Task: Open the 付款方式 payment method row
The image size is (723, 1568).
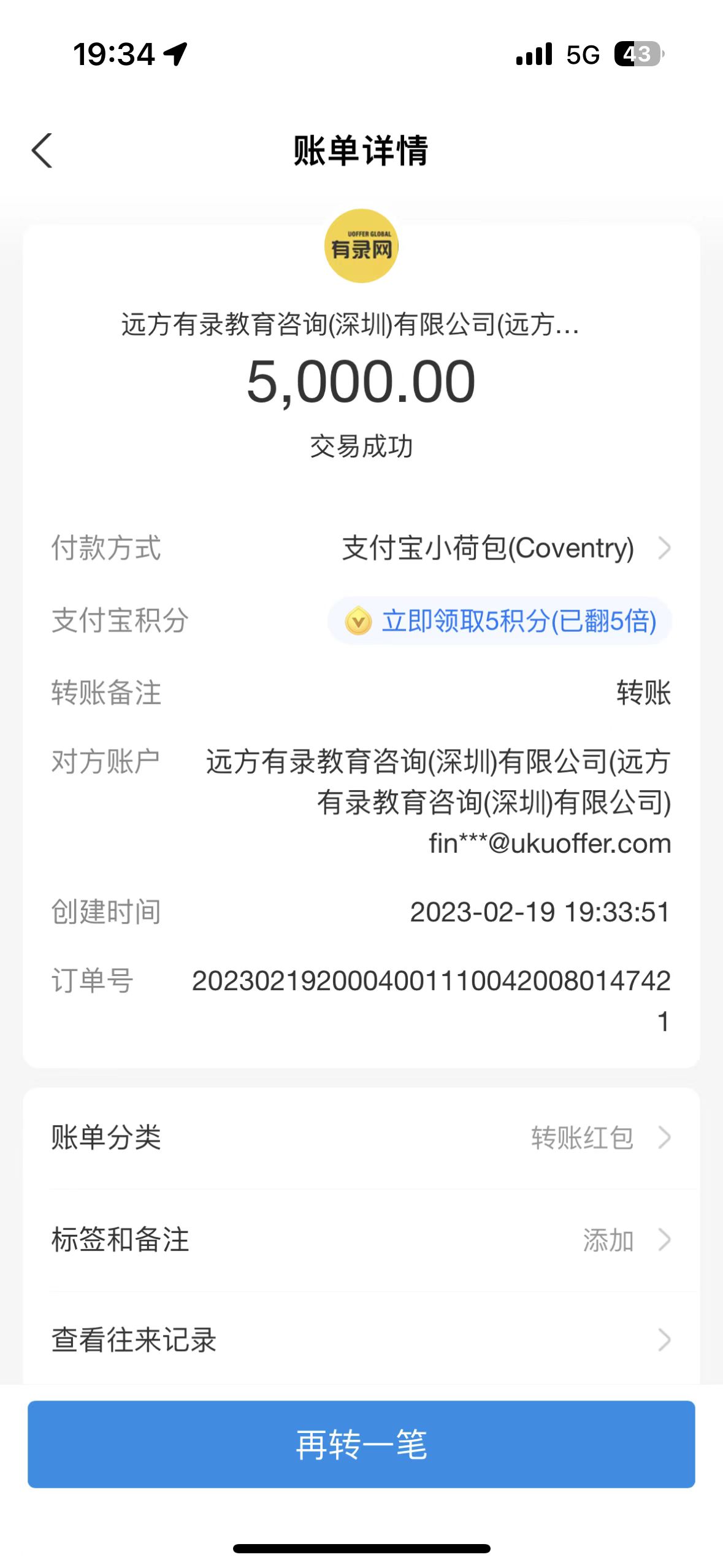Action: [x=488, y=548]
